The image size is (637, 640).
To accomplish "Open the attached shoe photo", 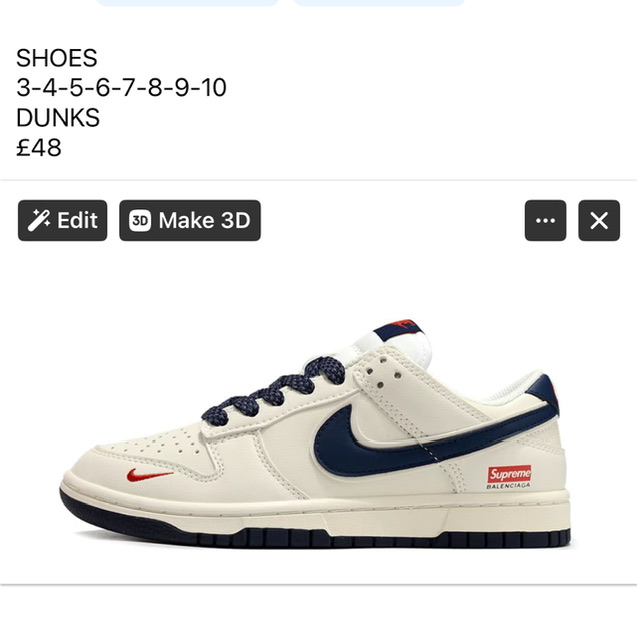I will tap(318, 430).
